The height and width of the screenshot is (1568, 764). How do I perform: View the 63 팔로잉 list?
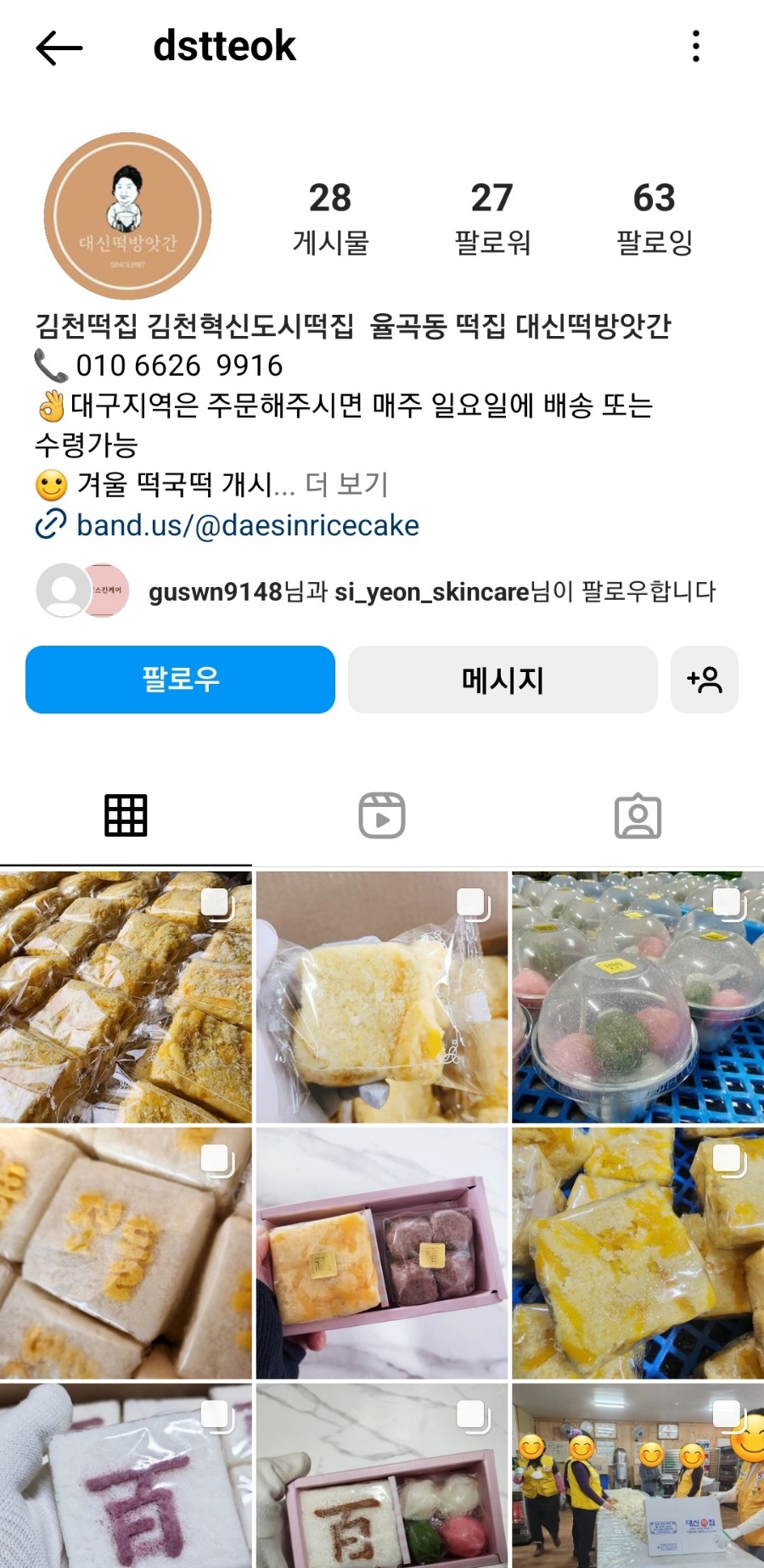pos(654,218)
